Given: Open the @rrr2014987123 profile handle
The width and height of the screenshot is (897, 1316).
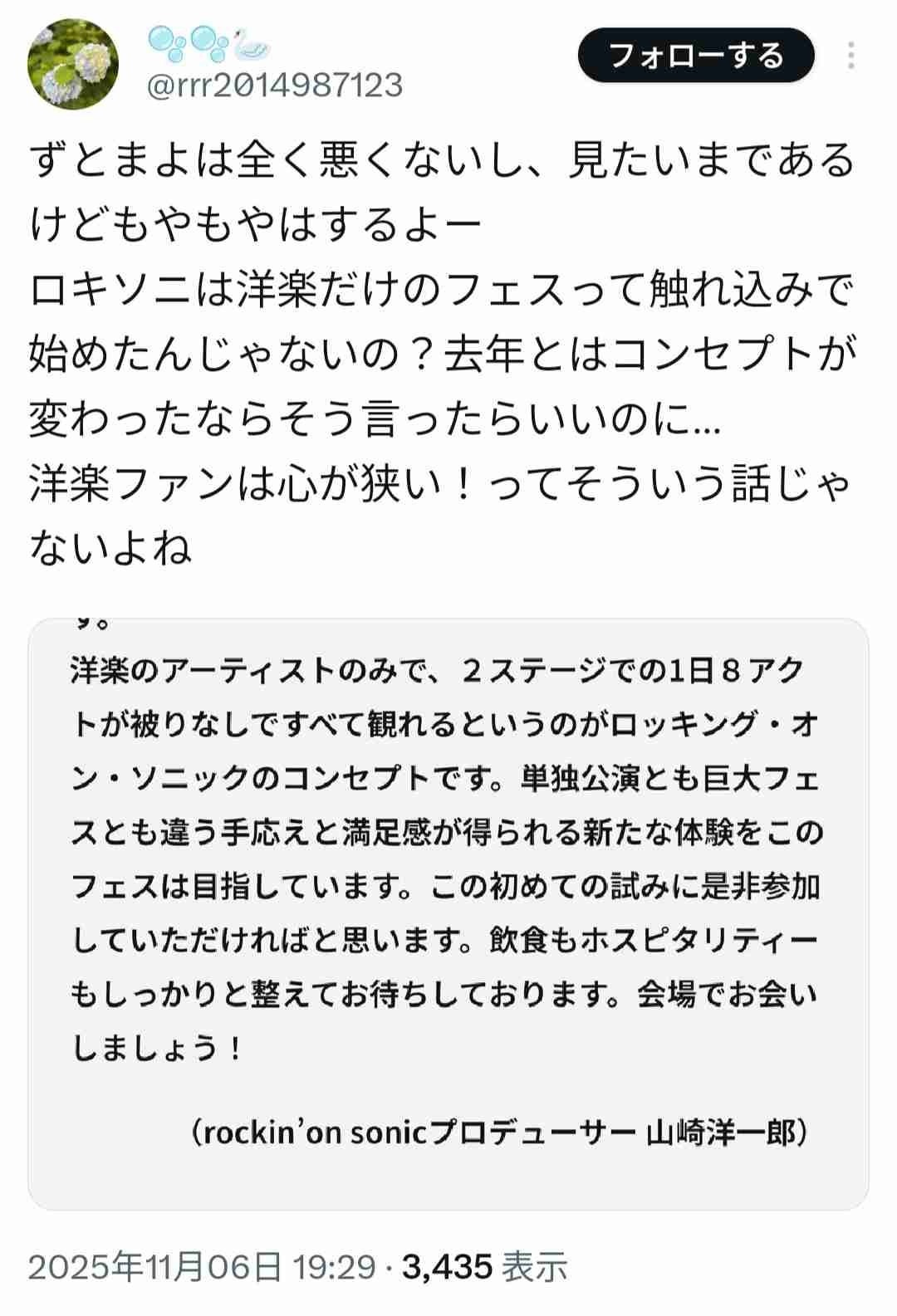Looking at the screenshot, I should point(275,86).
